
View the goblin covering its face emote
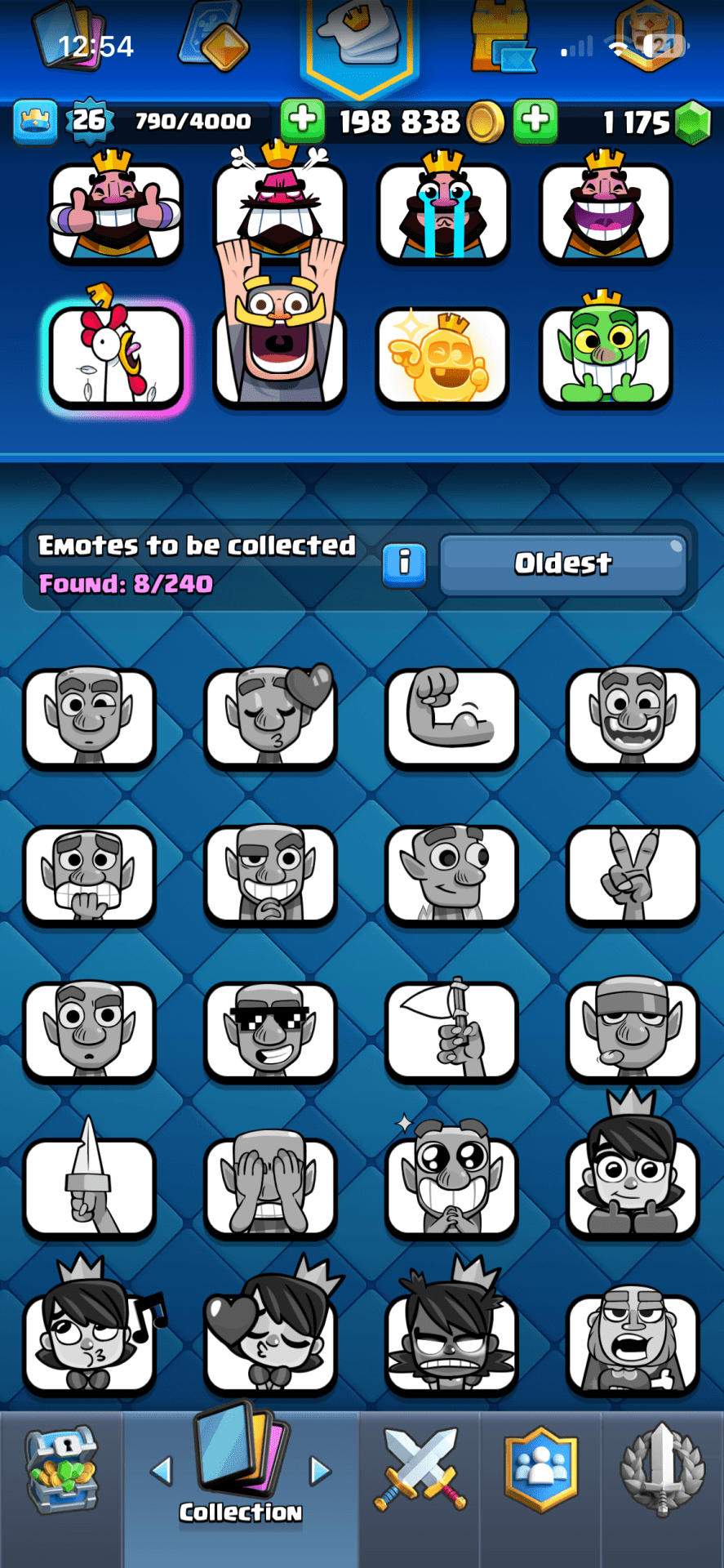point(270,1188)
